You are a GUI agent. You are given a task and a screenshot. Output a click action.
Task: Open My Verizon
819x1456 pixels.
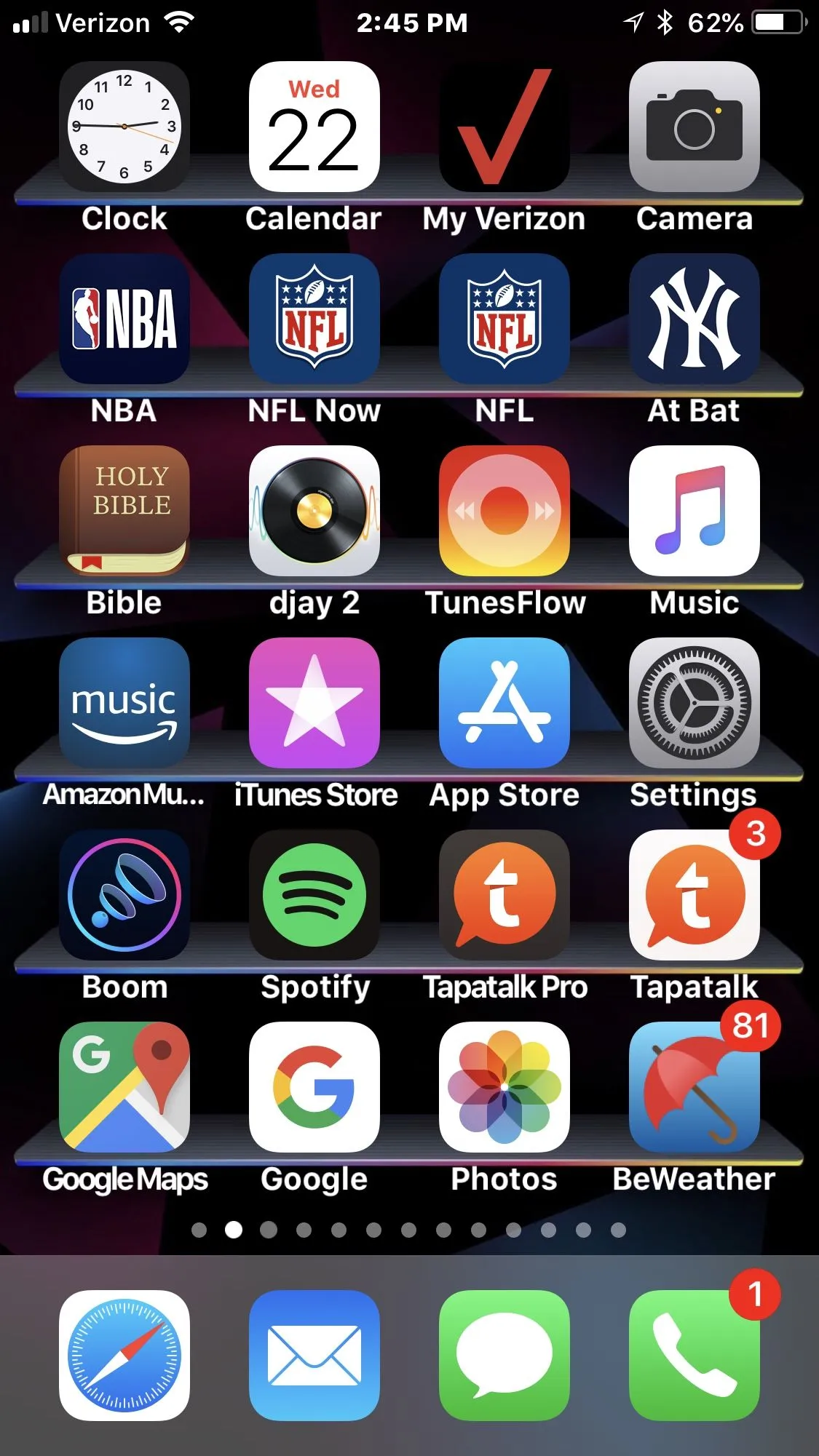pyautogui.click(x=504, y=127)
